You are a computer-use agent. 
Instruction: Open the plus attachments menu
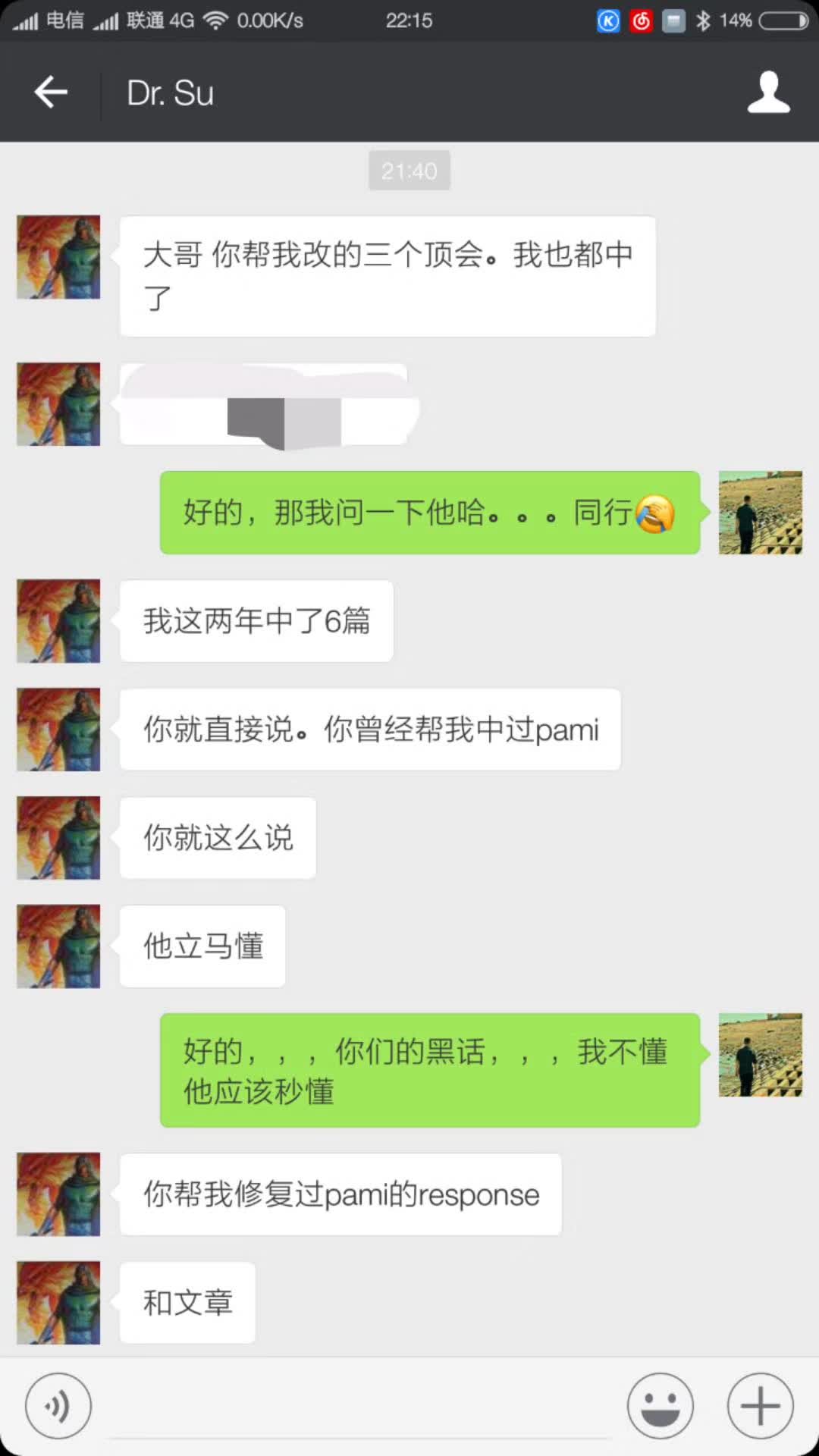[760, 1405]
